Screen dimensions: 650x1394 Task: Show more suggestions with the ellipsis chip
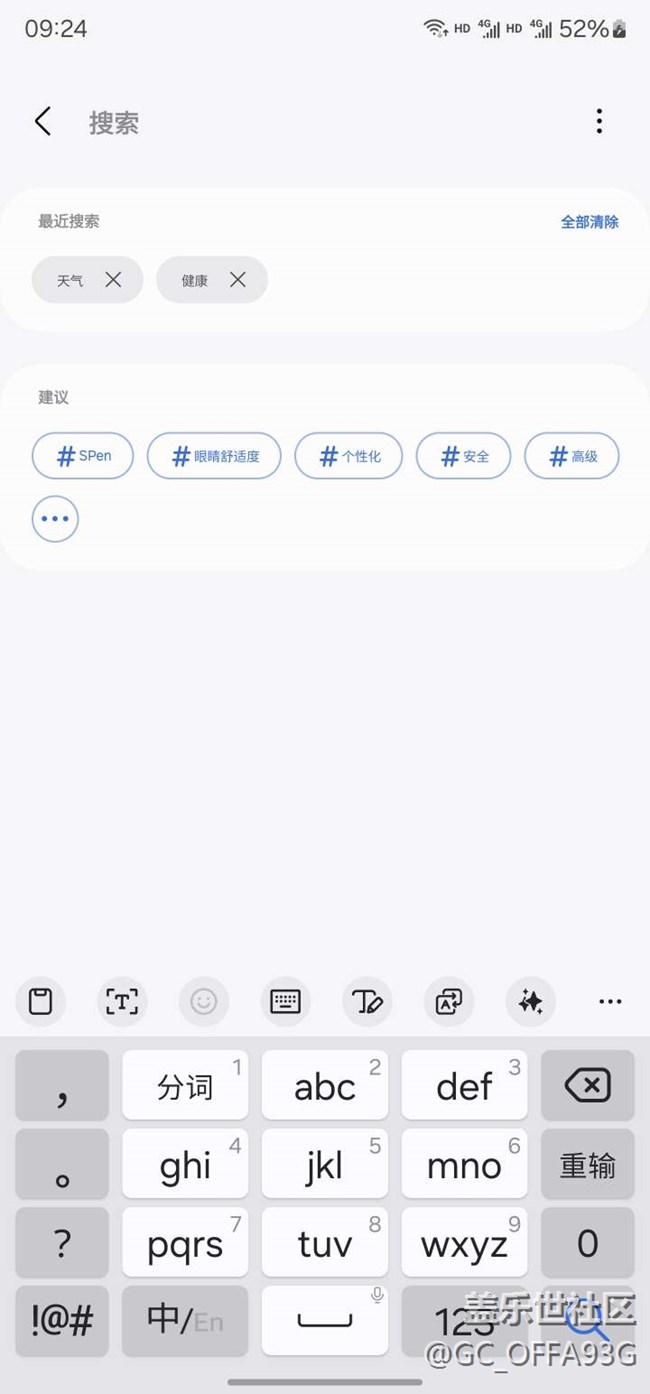[55, 519]
